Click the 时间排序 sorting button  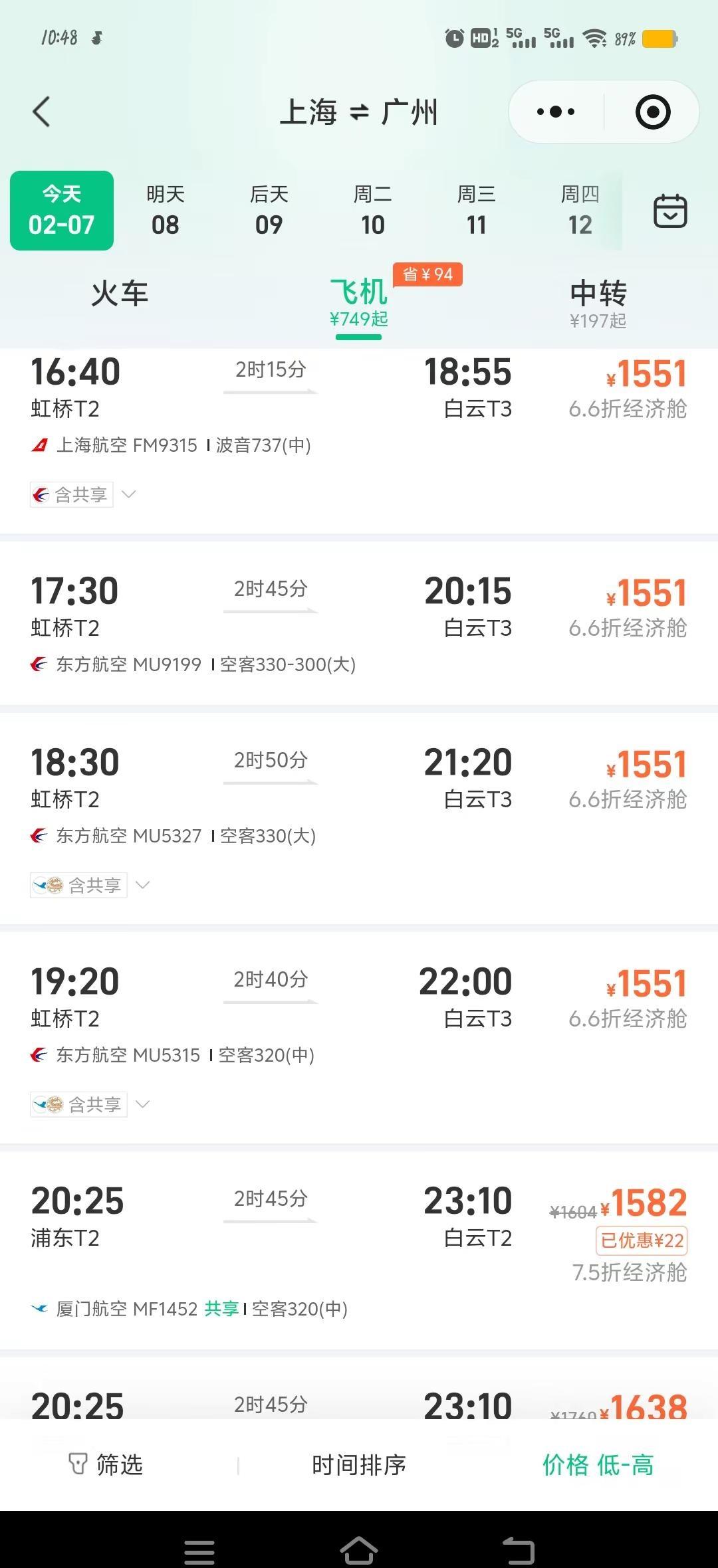[358, 1464]
